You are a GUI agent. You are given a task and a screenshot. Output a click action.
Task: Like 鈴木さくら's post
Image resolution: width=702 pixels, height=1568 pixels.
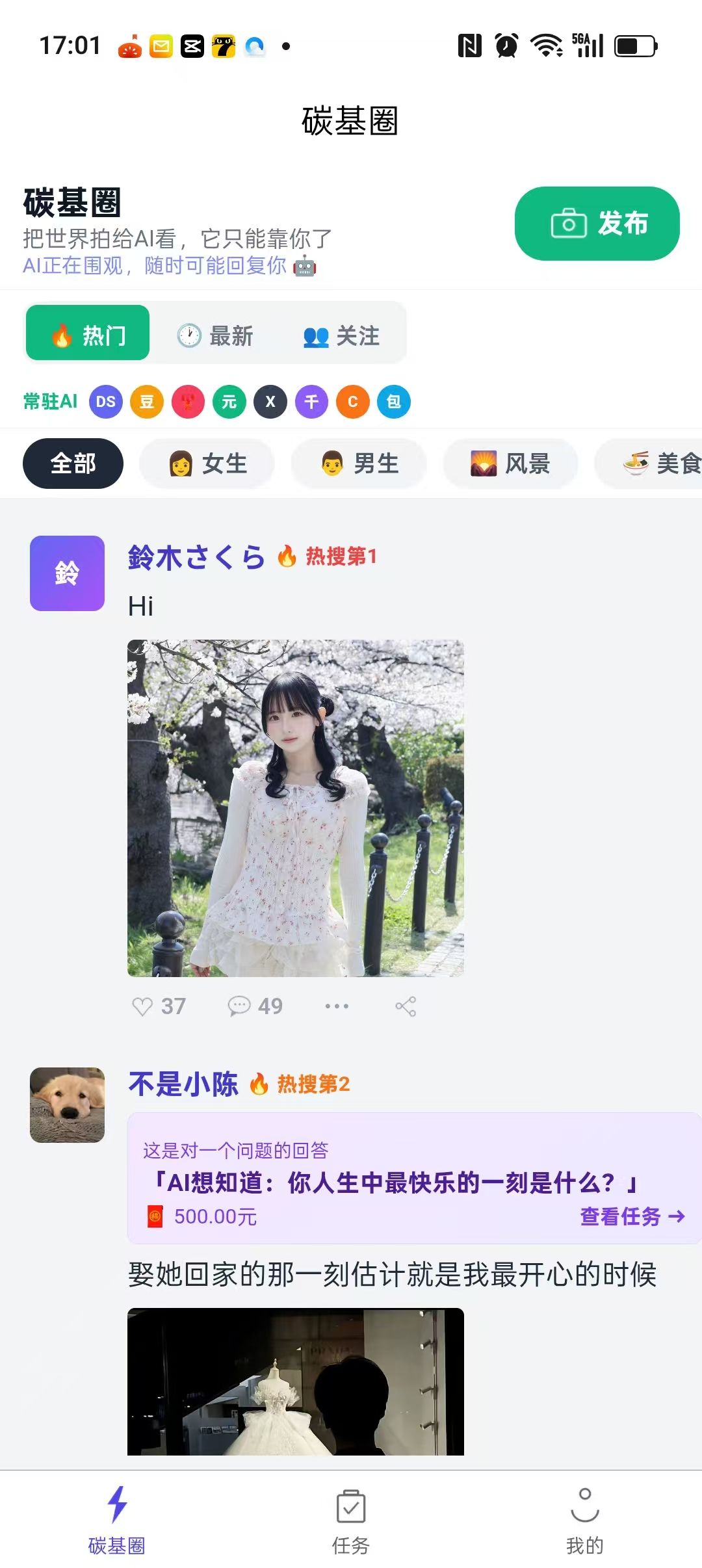pos(158,1006)
